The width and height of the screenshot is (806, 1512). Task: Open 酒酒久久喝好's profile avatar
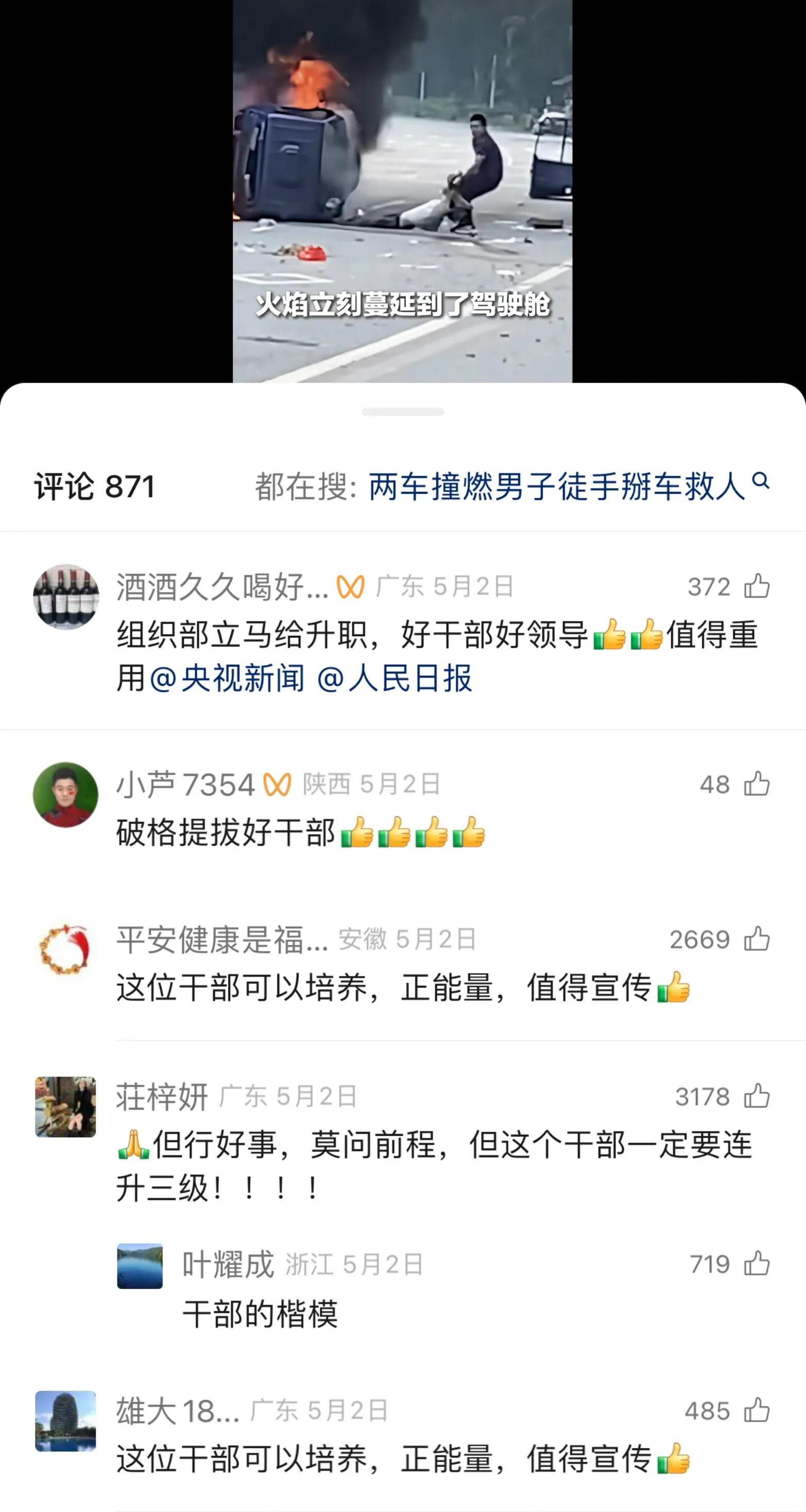pos(66,597)
